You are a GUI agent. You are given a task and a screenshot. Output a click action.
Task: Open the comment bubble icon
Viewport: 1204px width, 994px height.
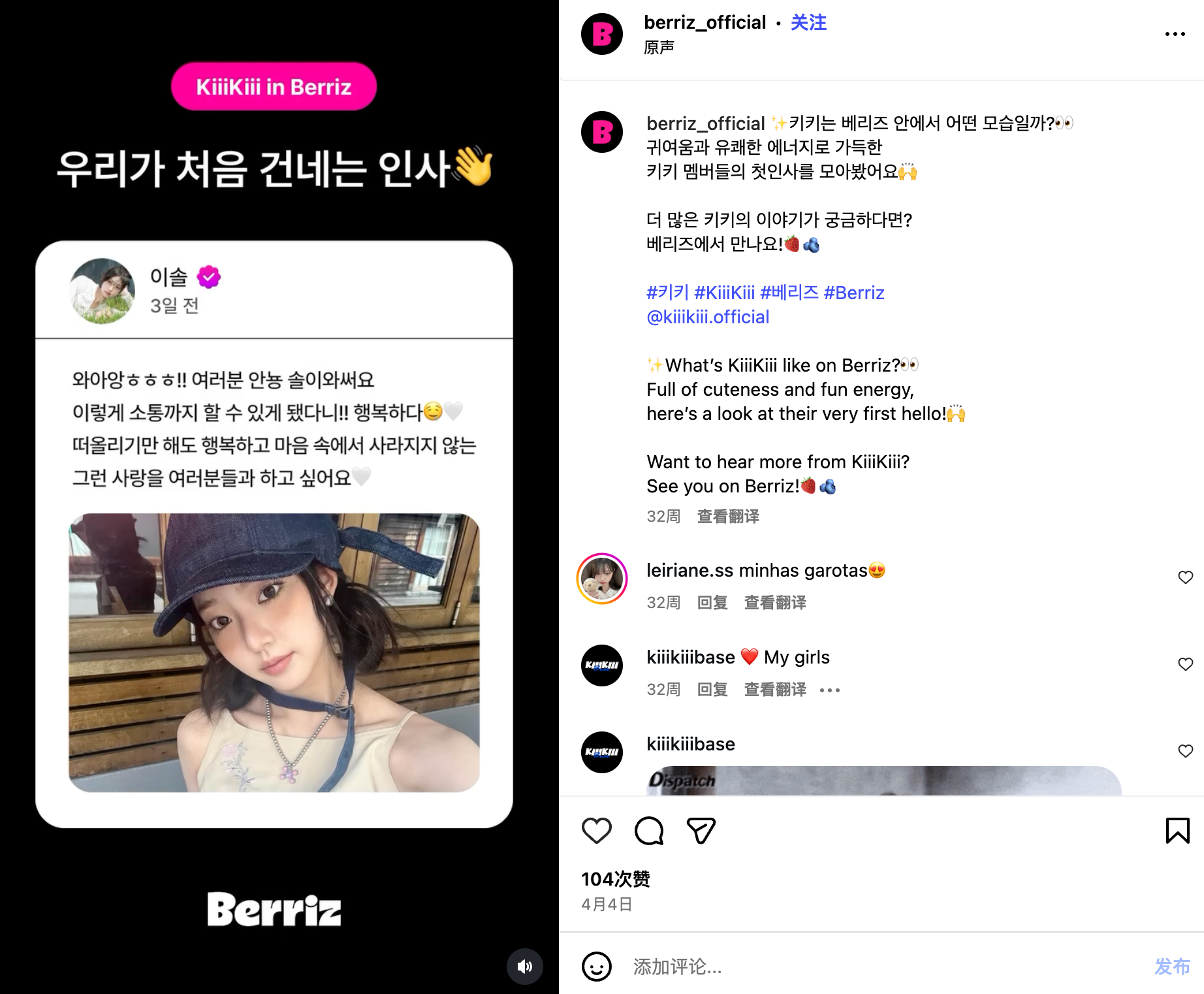click(648, 831)
